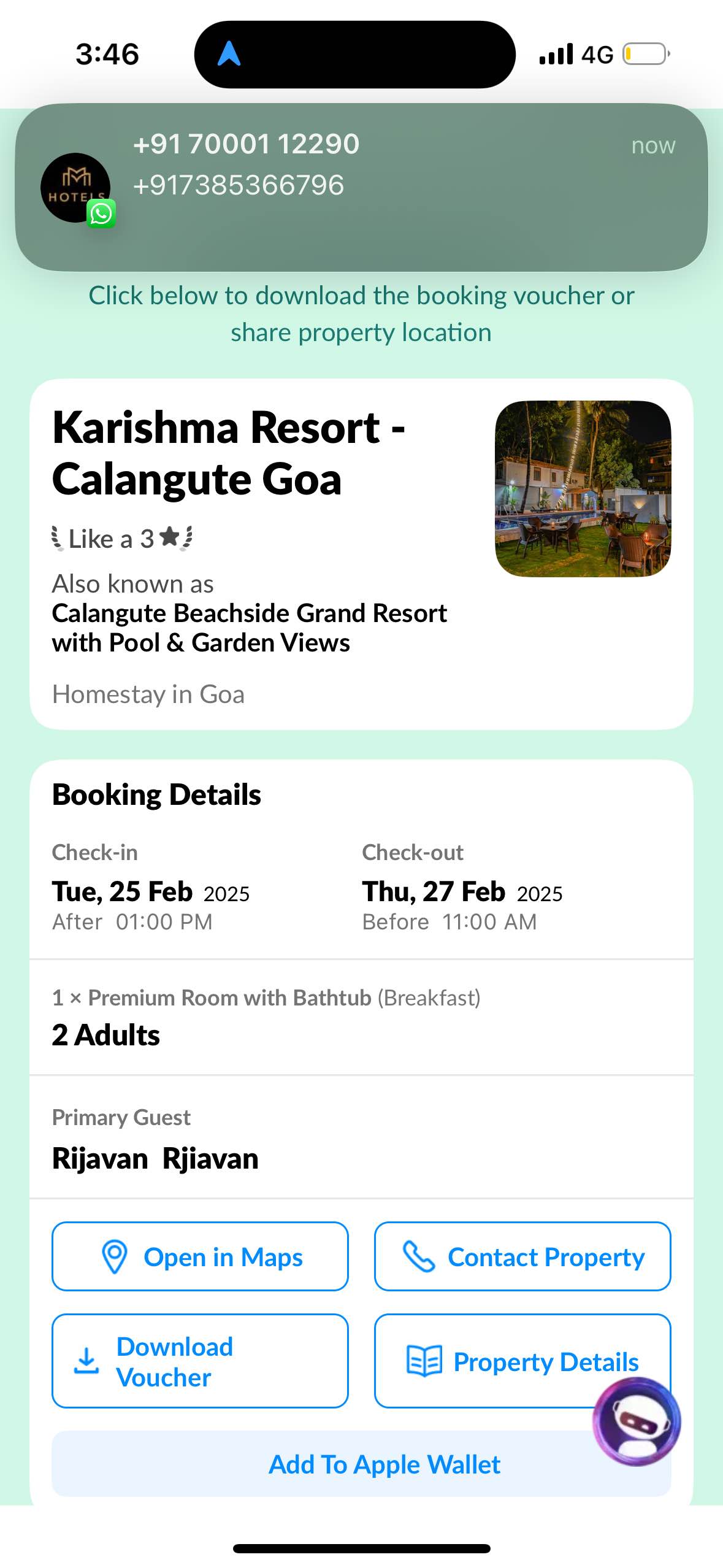723x1568 pixels.
Task: Open the chatbot assistant bubble
Action: (x=637, y=1421)
